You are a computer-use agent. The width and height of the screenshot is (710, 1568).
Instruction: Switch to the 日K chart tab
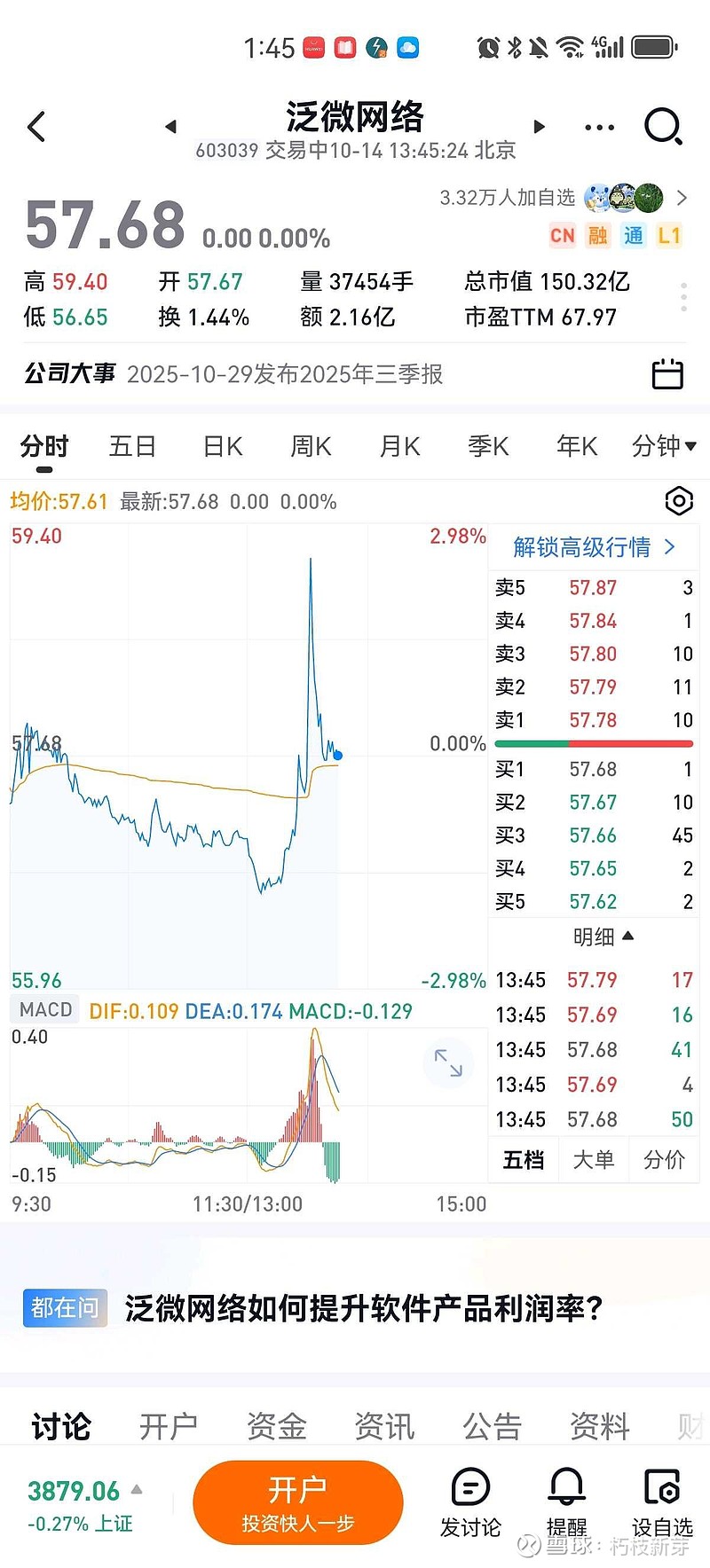tap(221, 446)
